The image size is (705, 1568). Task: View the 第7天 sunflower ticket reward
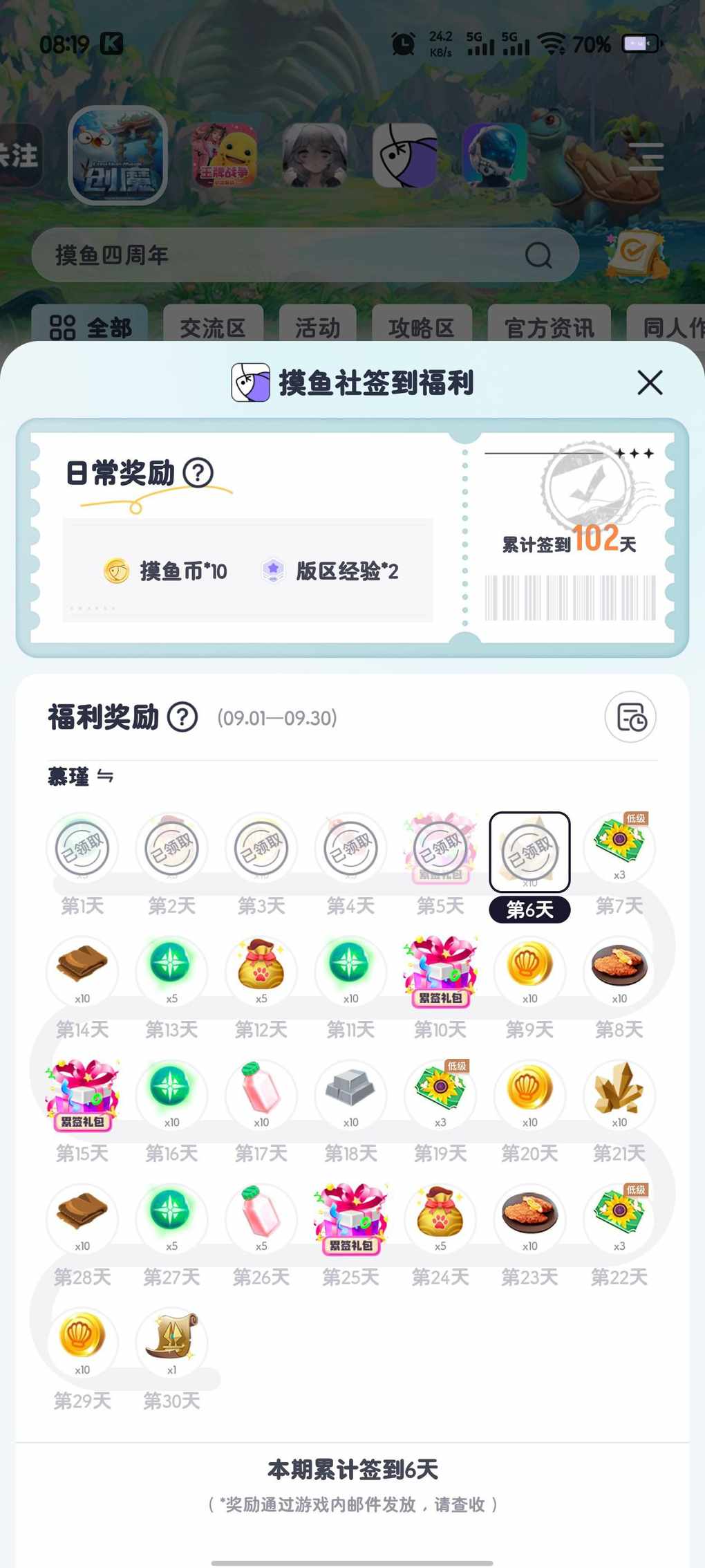click(619, 847)
